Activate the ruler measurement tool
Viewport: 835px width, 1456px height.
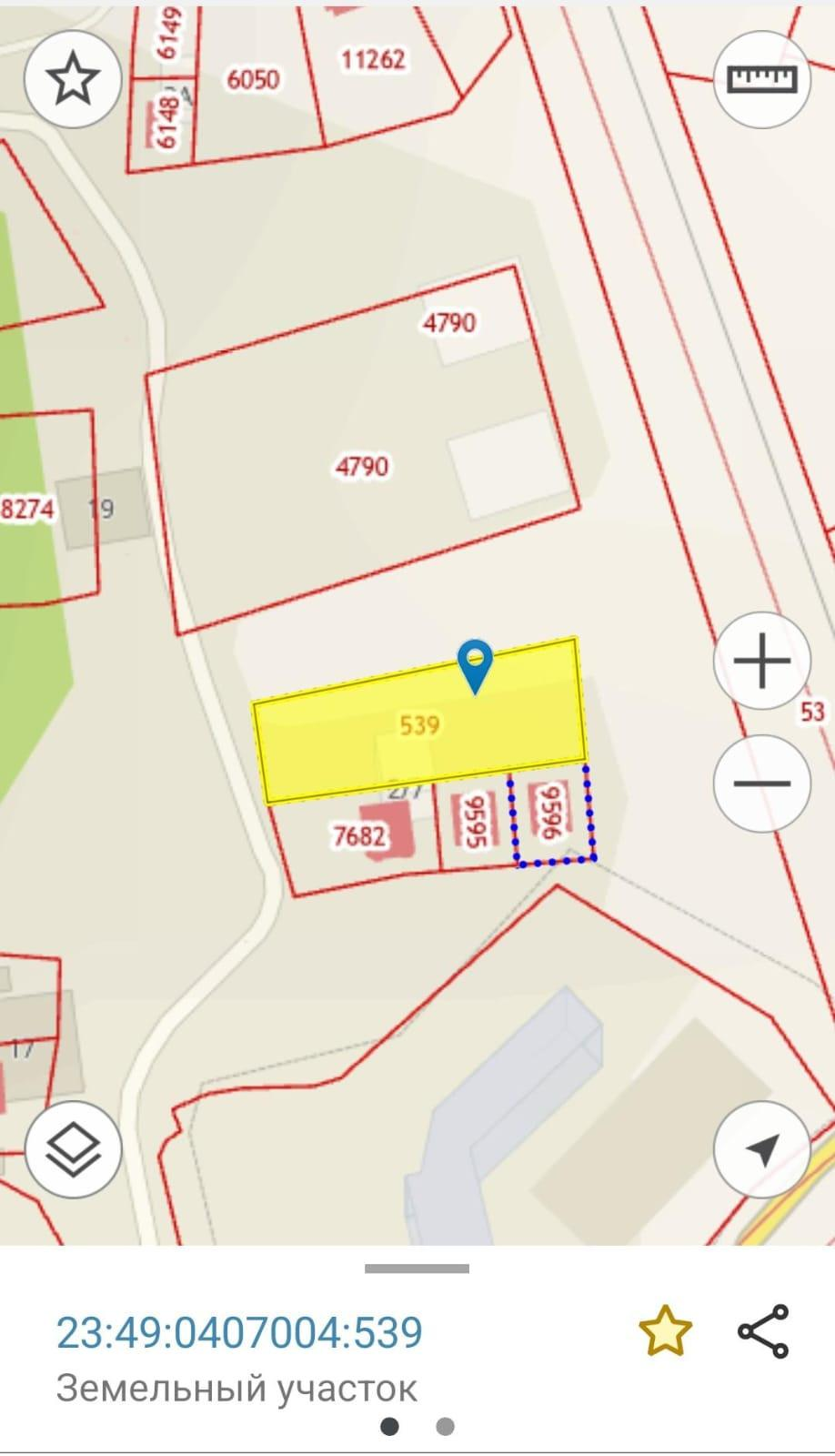point(762,80)
